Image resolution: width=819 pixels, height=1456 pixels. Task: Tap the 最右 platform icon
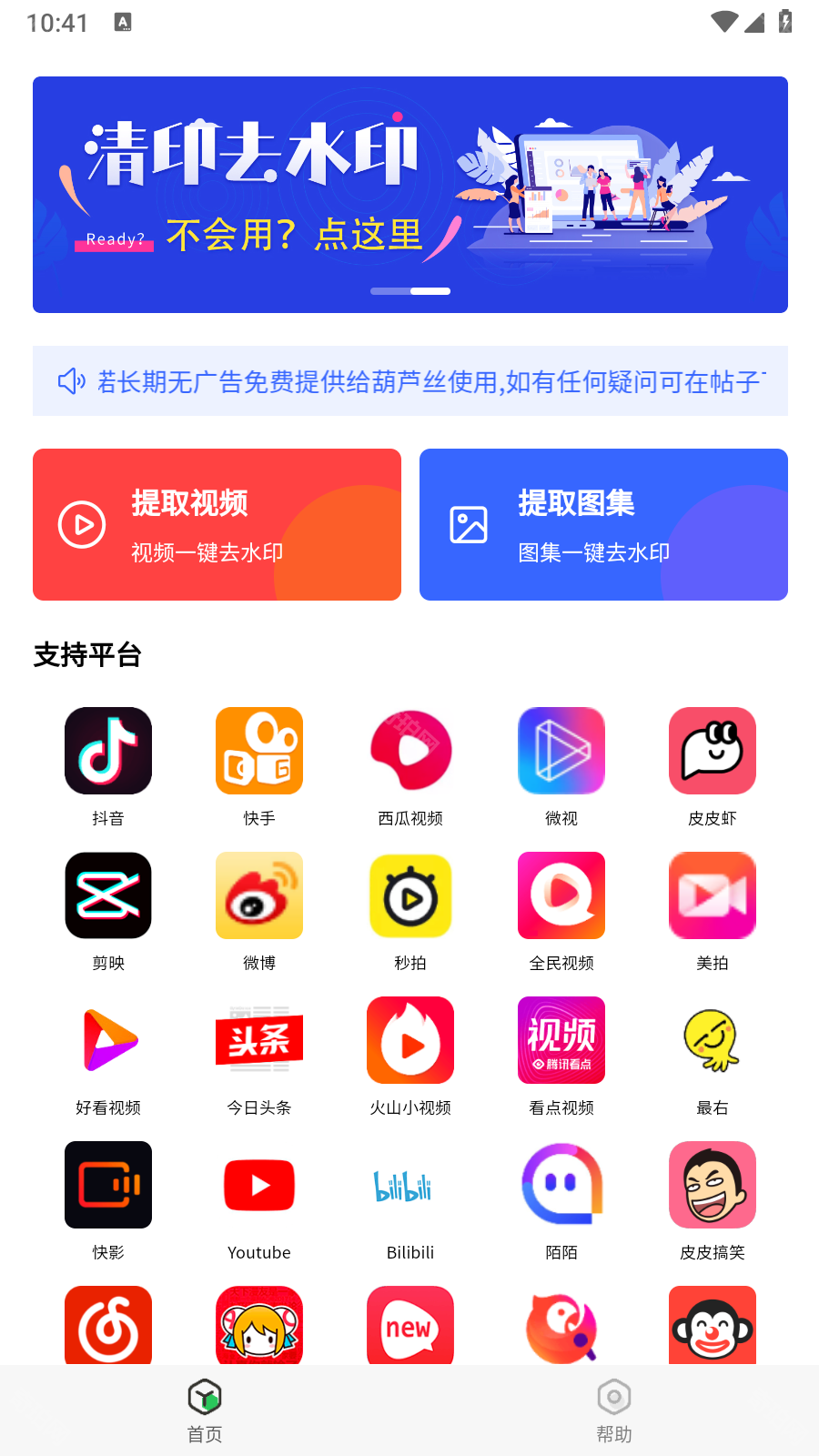(x=712, y=1040)
